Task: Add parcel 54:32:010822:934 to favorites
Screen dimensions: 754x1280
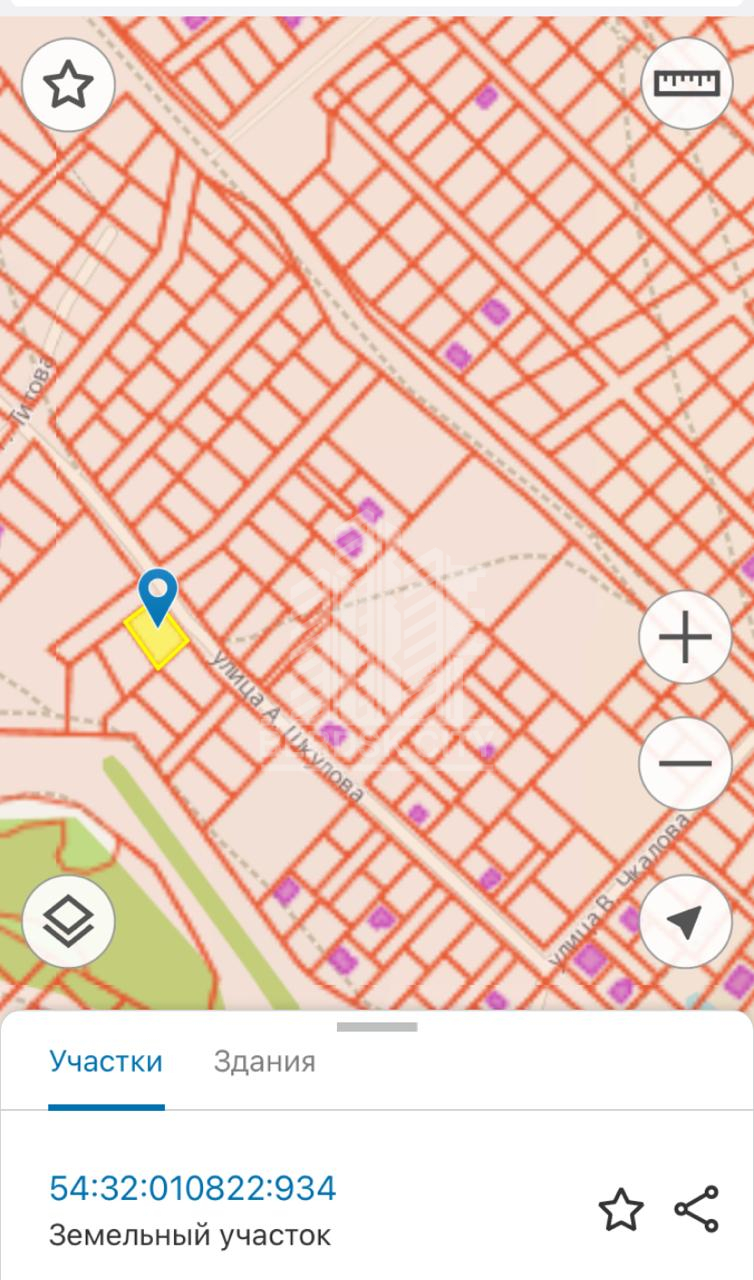Action: pos(620,1210)
